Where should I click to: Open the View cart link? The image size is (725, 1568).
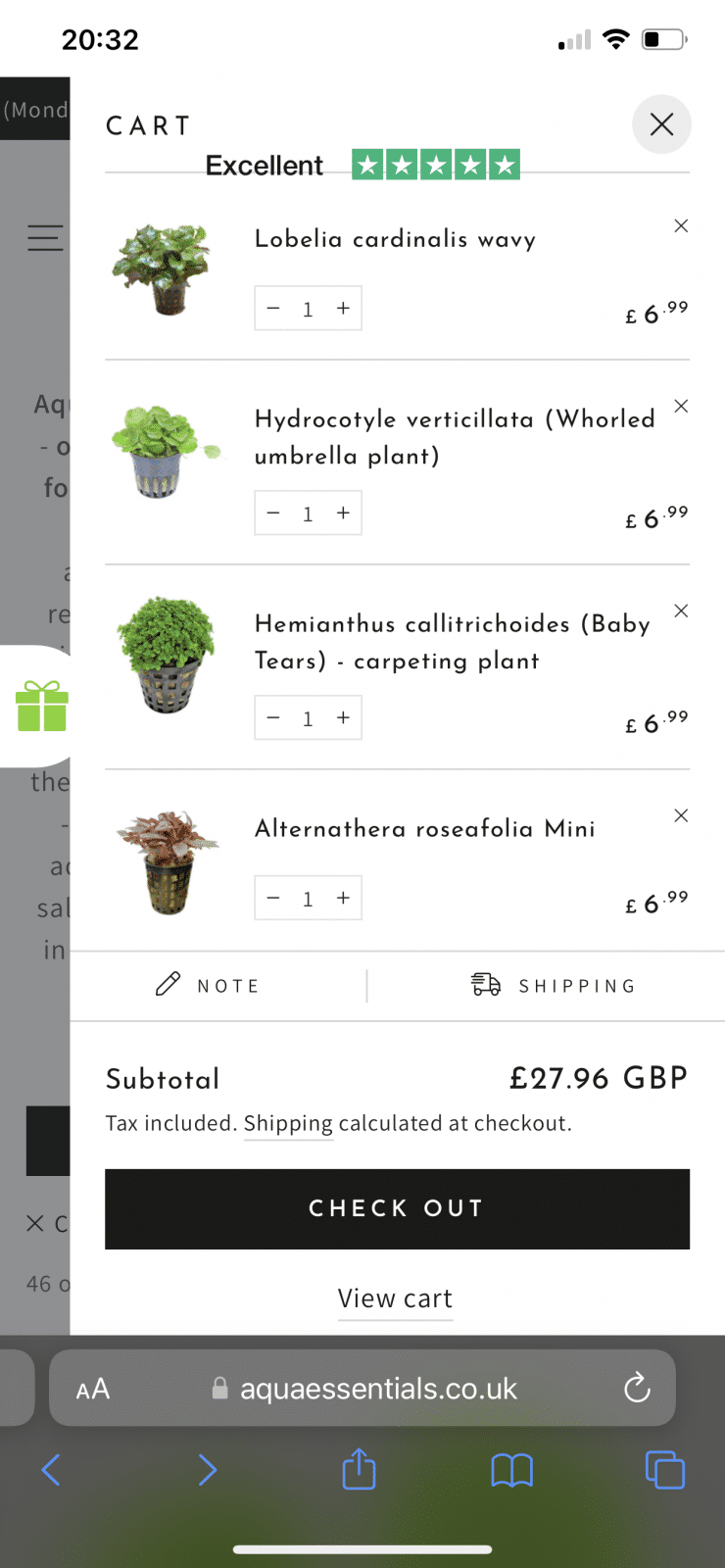395,1298
